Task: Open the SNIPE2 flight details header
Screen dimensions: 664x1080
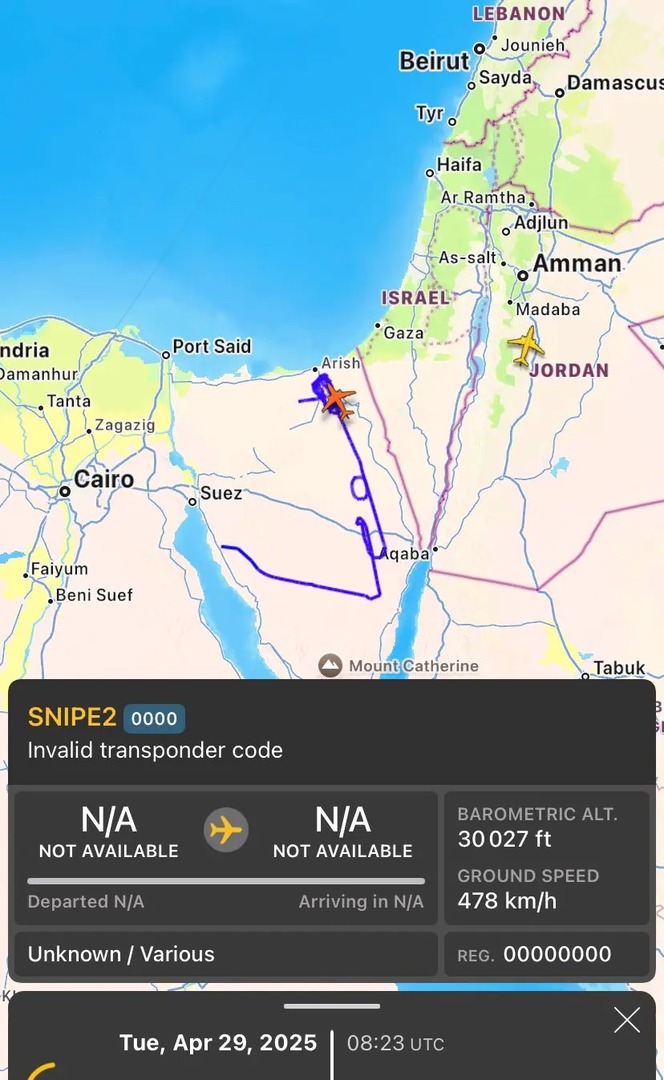Action: [72, 717]
